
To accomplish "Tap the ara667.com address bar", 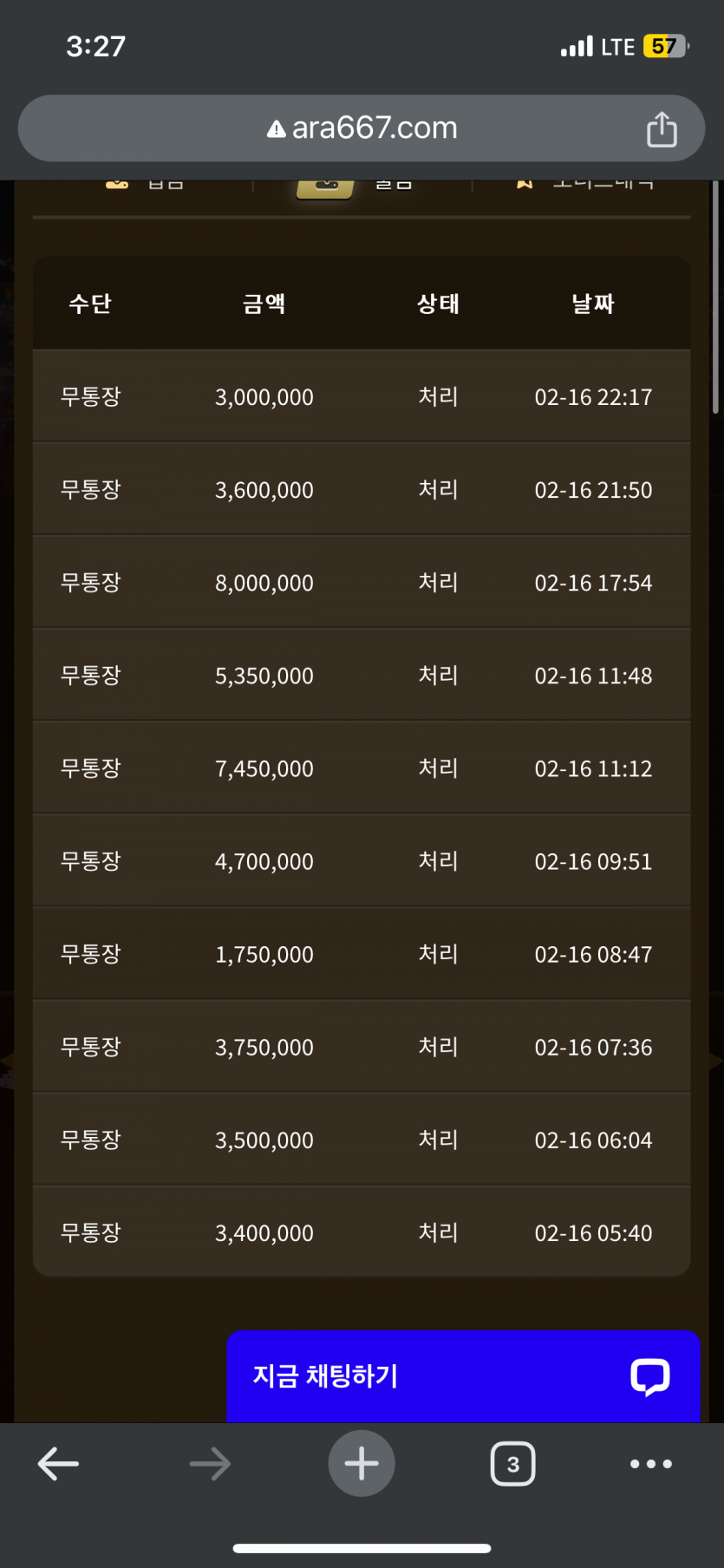I will click(x=362, y=128).
